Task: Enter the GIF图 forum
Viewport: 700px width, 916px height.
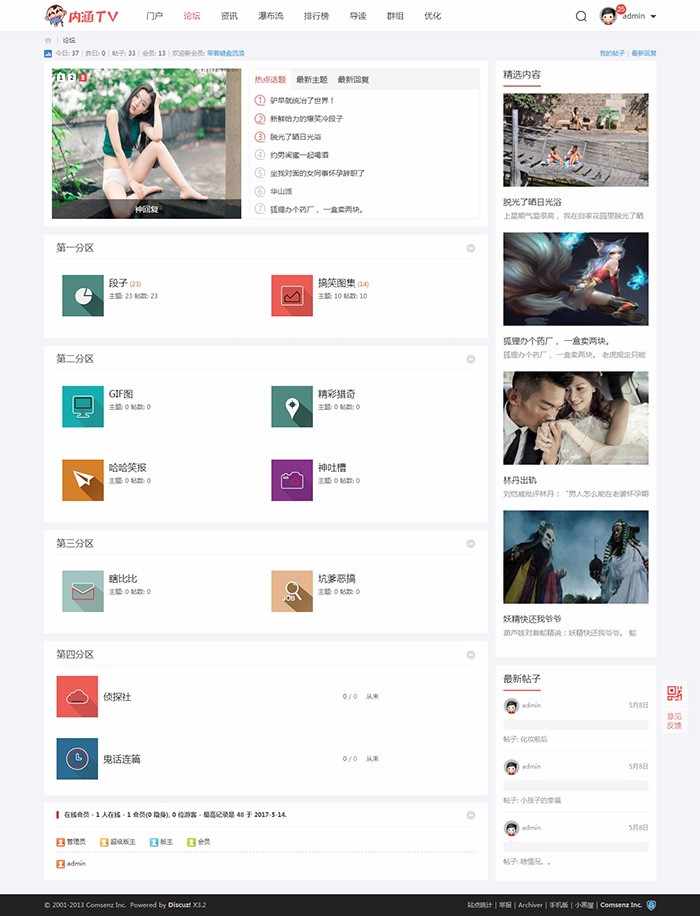Action: tap(121, 394)
